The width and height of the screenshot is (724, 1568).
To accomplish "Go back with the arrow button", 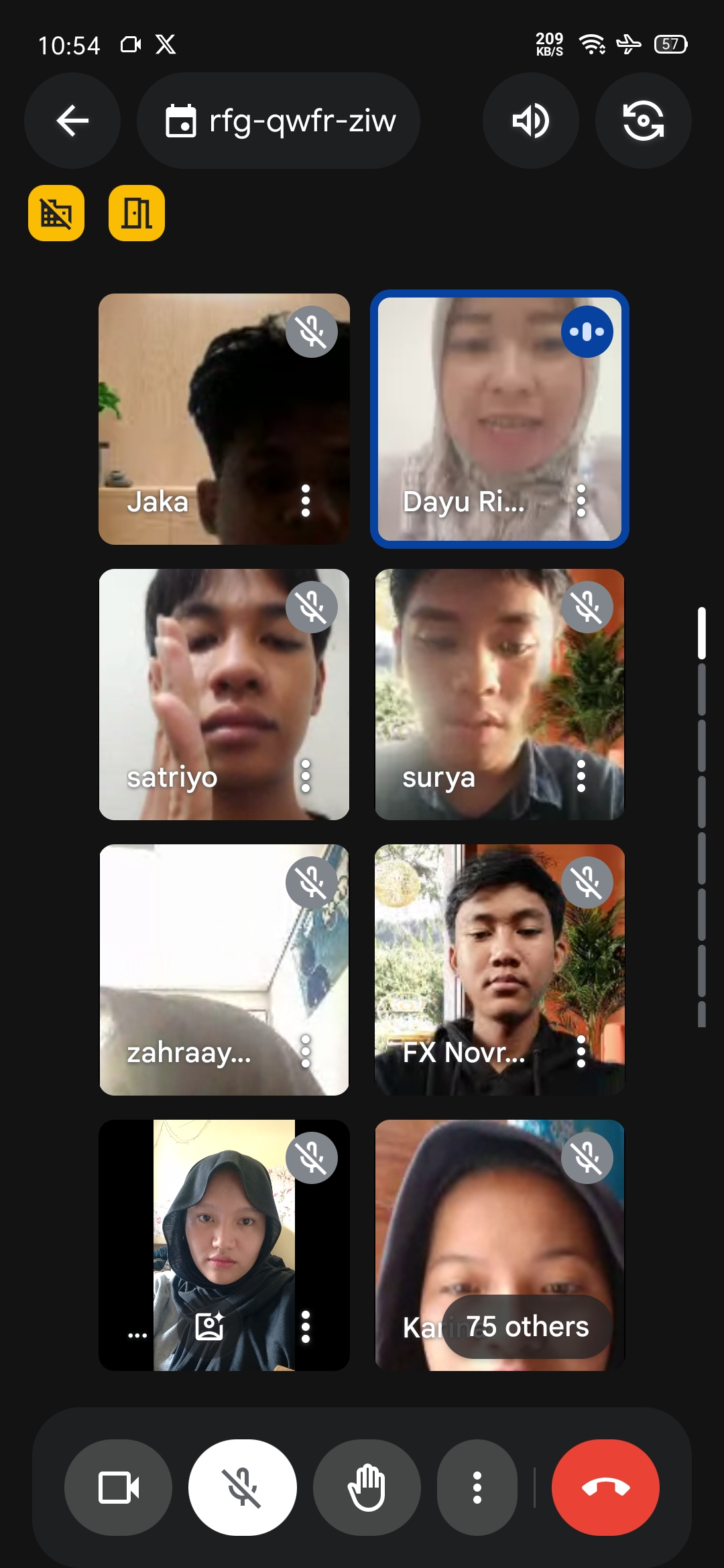I will [x=72, y=121].
